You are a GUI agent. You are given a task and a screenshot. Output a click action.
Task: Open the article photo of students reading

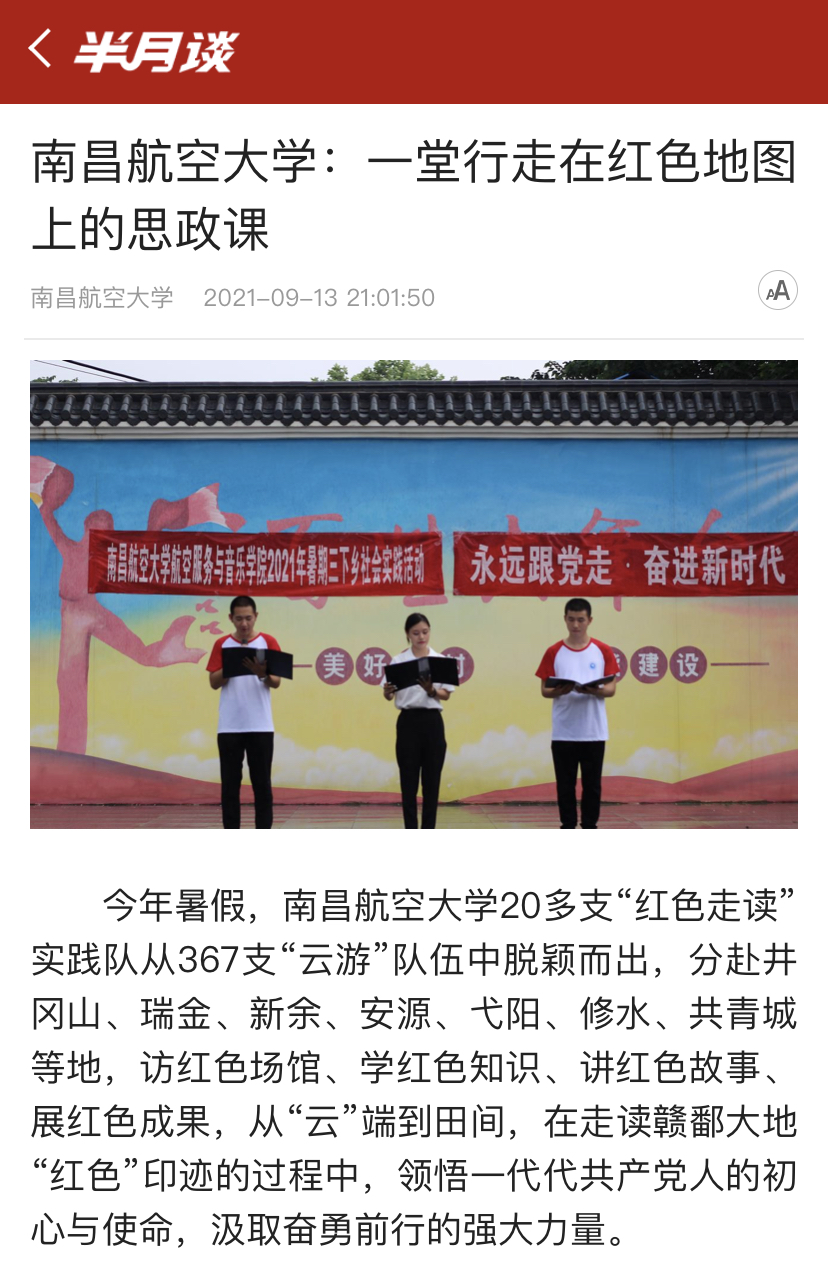coord(414,594)
